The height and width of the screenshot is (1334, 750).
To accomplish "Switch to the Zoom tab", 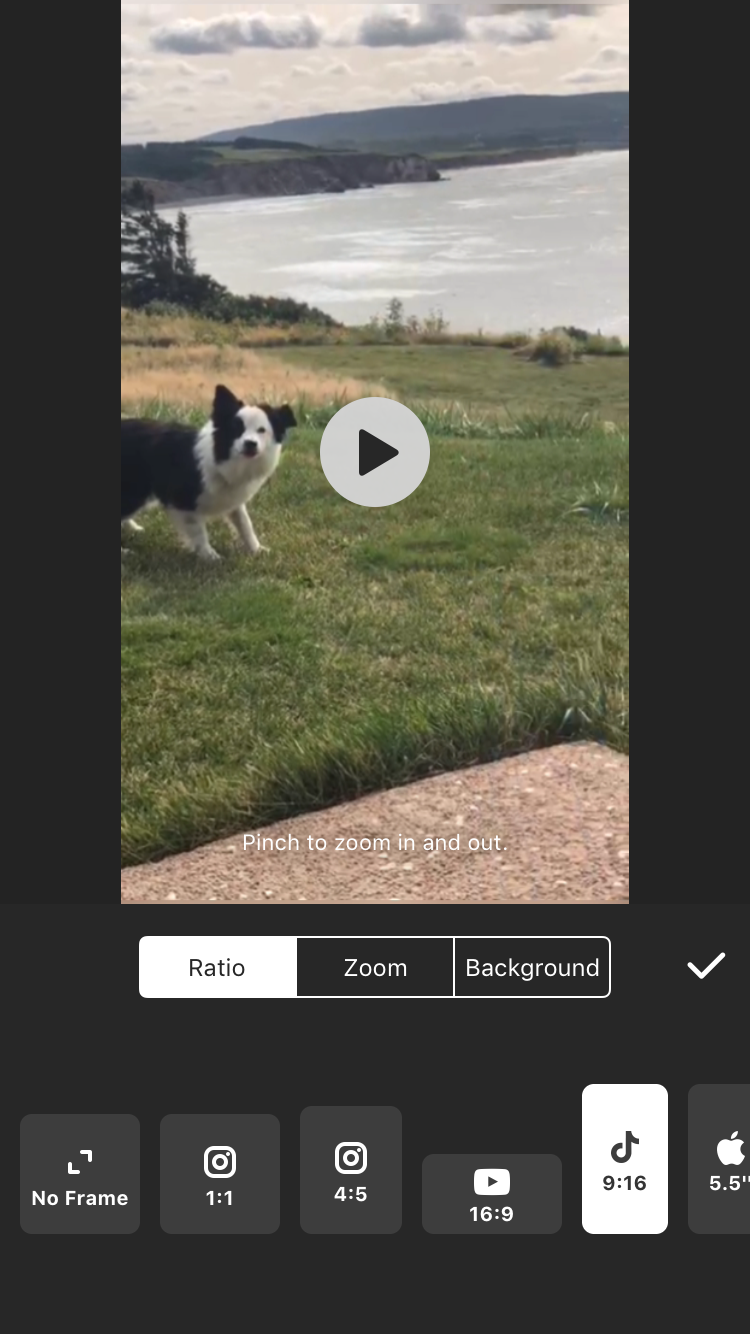I will pyautogui.click(x=375, y=967).
